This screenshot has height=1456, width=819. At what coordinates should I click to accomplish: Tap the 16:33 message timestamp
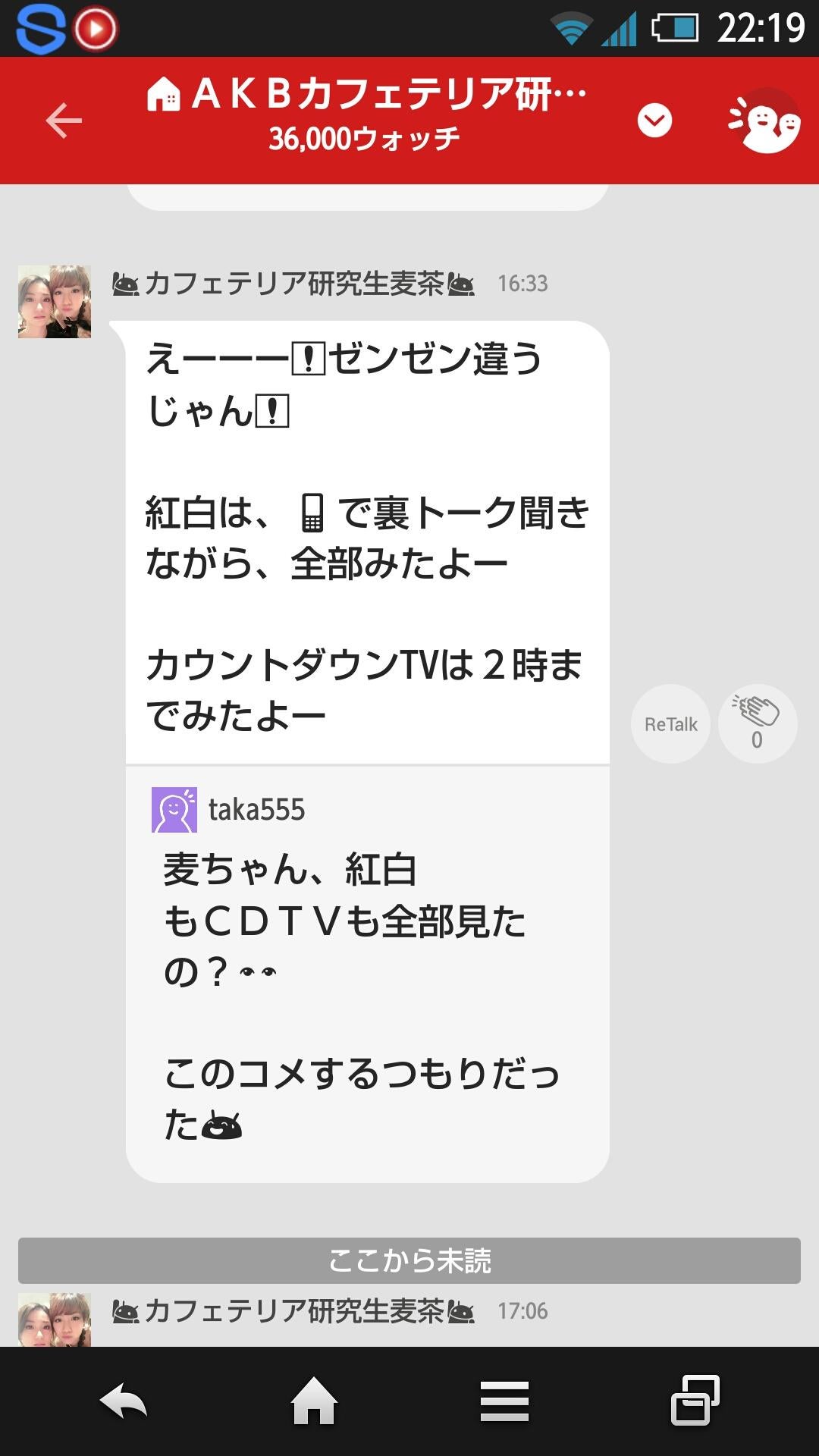click(525, 284)
